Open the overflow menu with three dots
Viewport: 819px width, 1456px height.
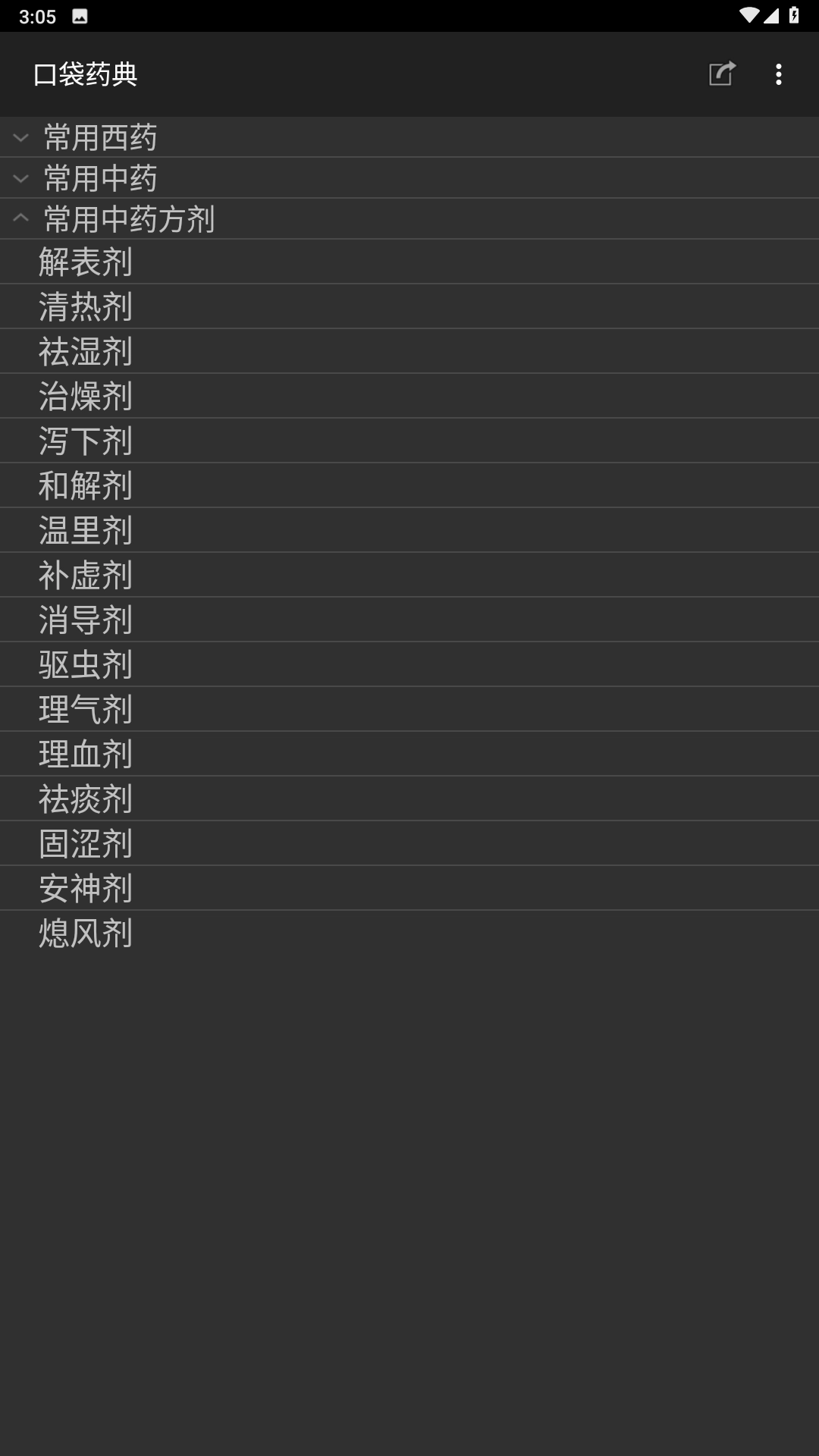[778, 74]
